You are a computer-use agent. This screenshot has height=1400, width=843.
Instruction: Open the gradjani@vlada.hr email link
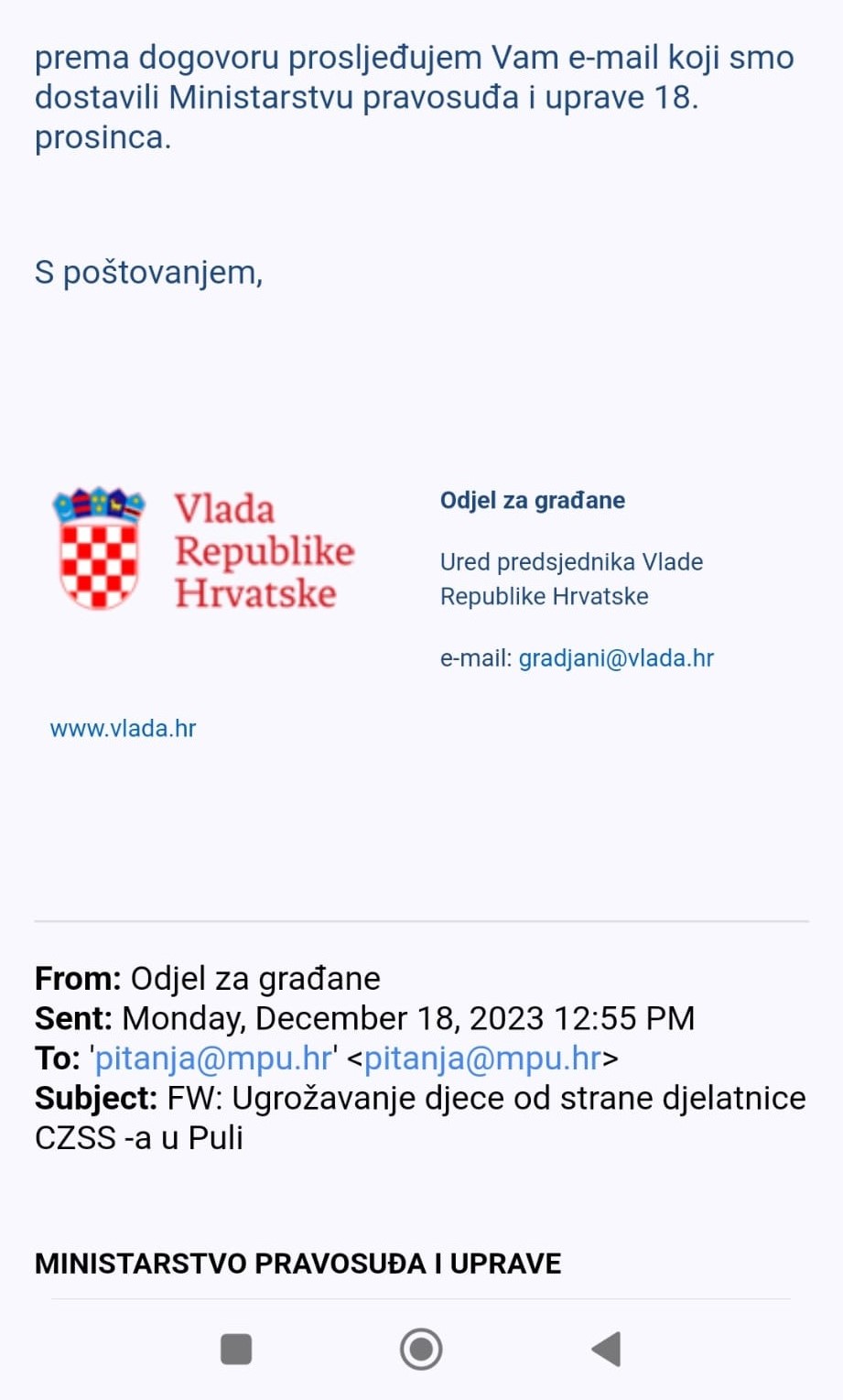(616, 658)
